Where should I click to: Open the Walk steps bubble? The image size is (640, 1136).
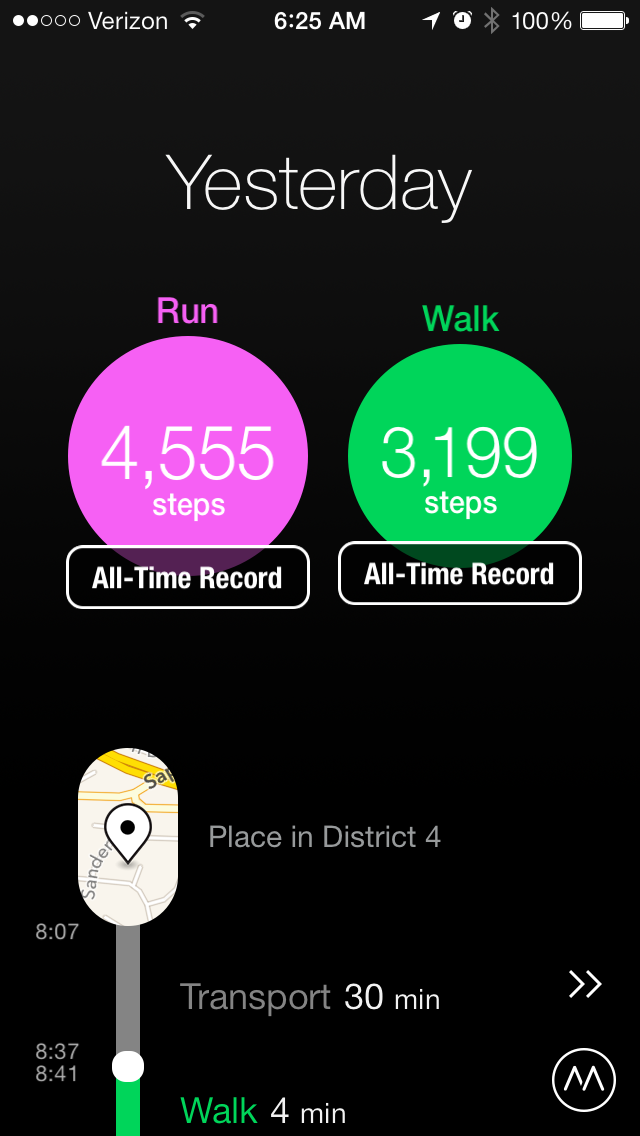(x=460, y=456)
